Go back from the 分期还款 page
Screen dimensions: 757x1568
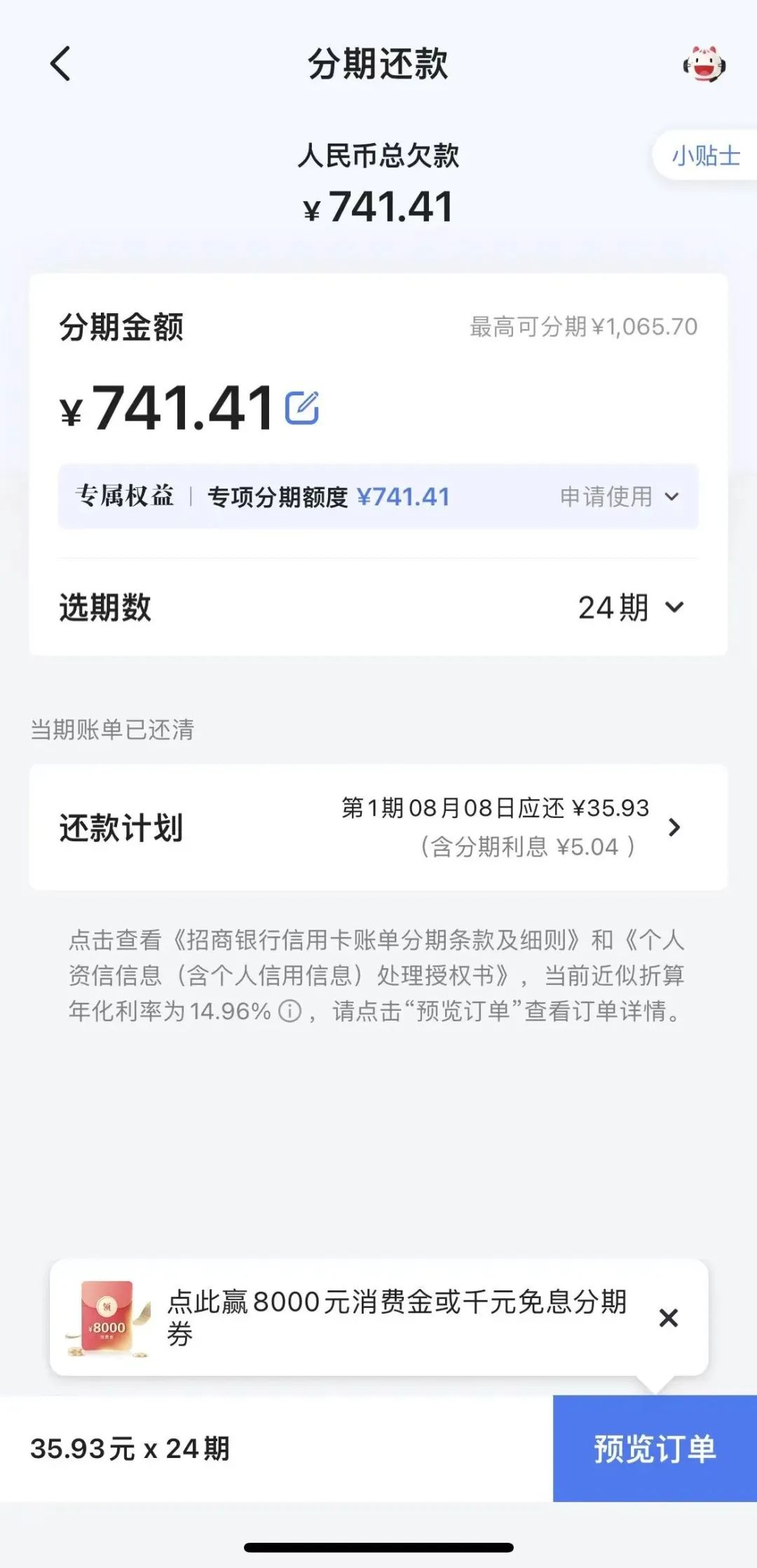pyautogui.click(x=61, y=64)
